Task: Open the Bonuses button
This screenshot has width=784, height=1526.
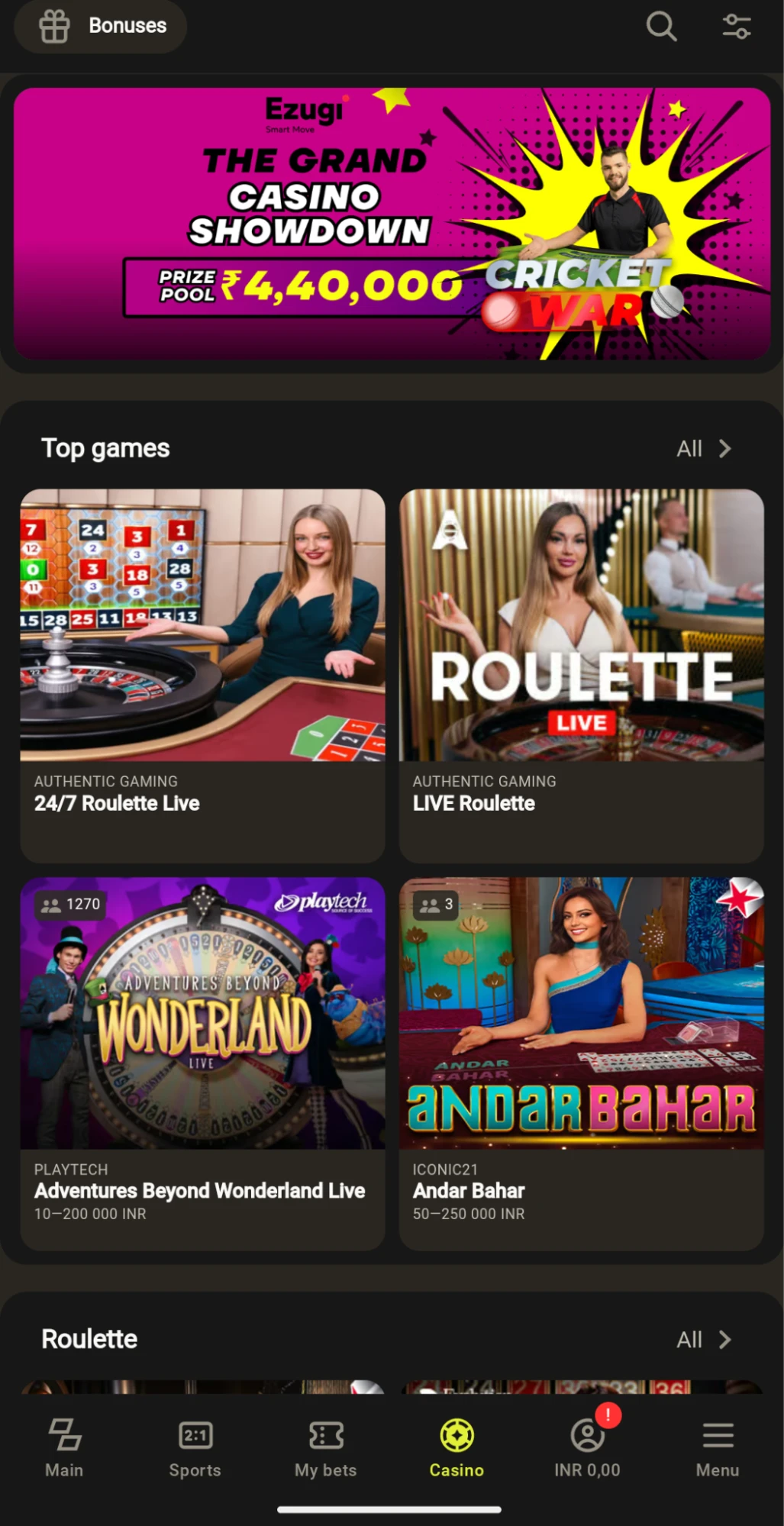Action: pos(102,26)
